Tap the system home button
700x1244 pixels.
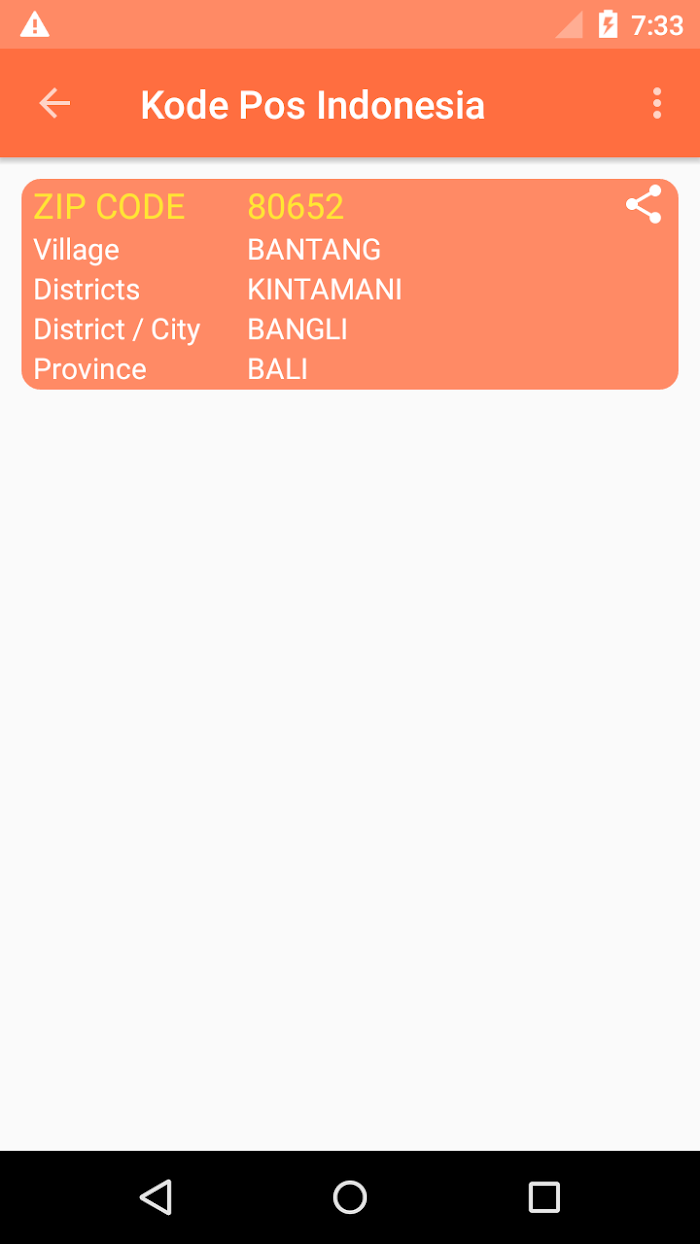(350, 1197)
